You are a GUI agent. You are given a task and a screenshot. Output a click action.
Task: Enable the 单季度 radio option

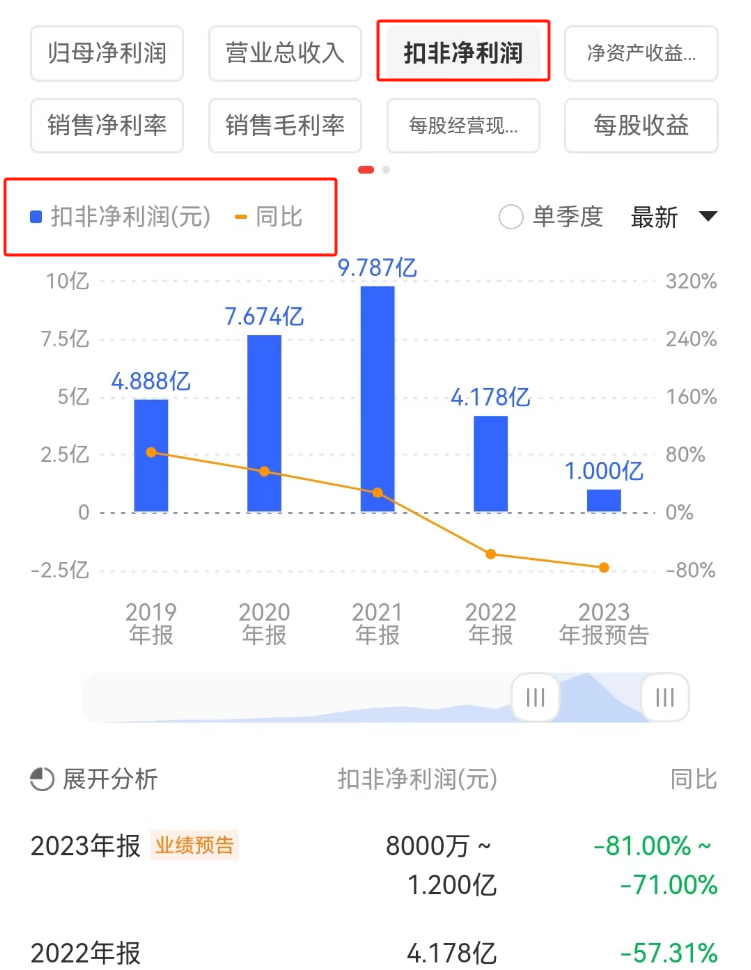click(x=512, y=217)
